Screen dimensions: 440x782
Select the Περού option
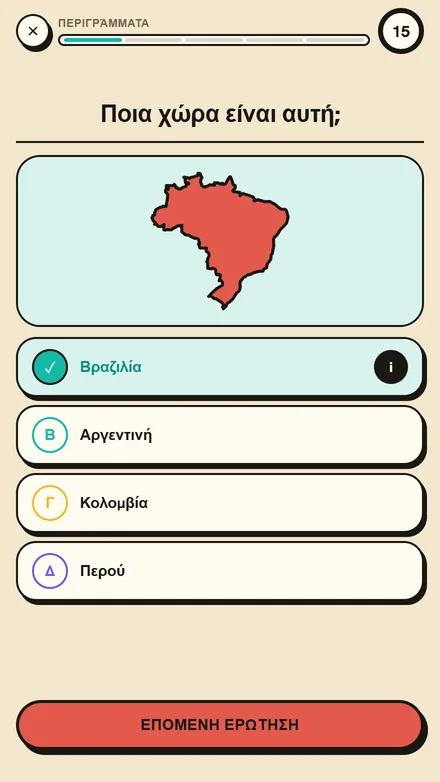point(220,571)
